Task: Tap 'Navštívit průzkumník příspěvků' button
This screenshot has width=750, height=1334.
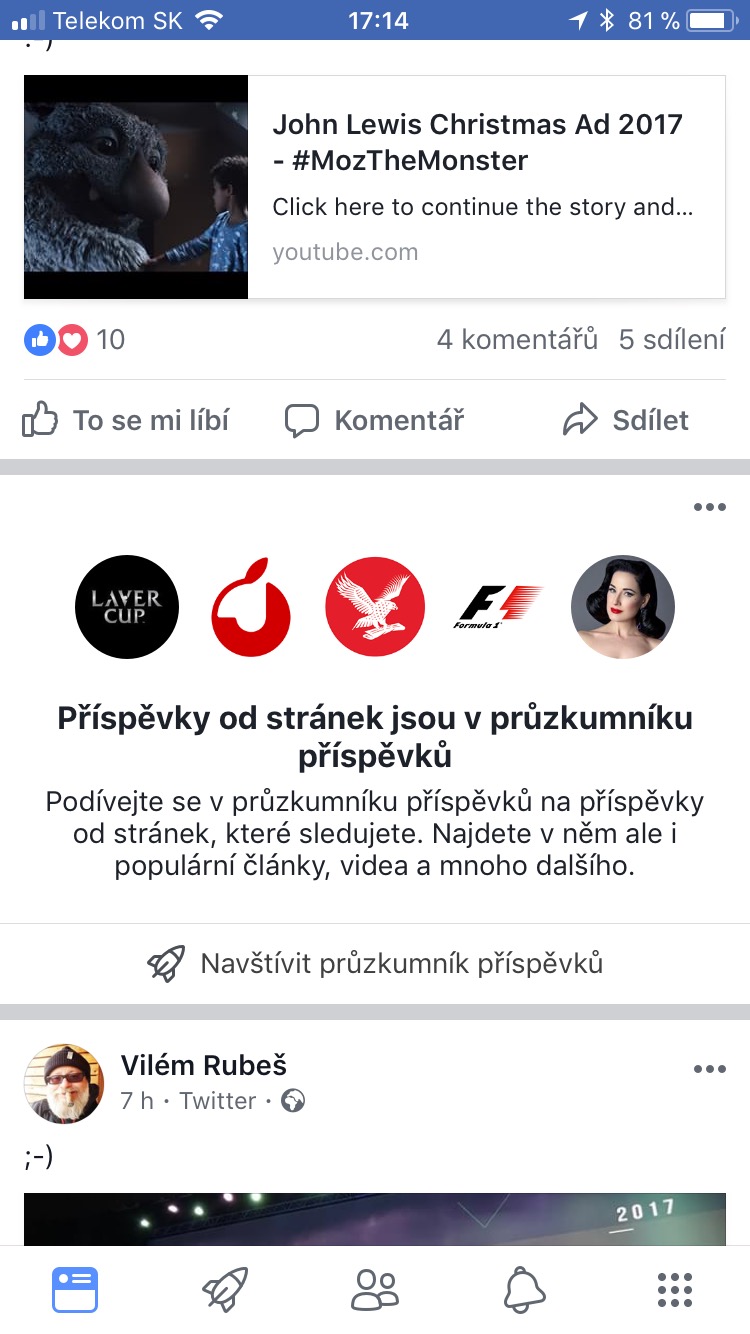Action: [x=375, y=964]
